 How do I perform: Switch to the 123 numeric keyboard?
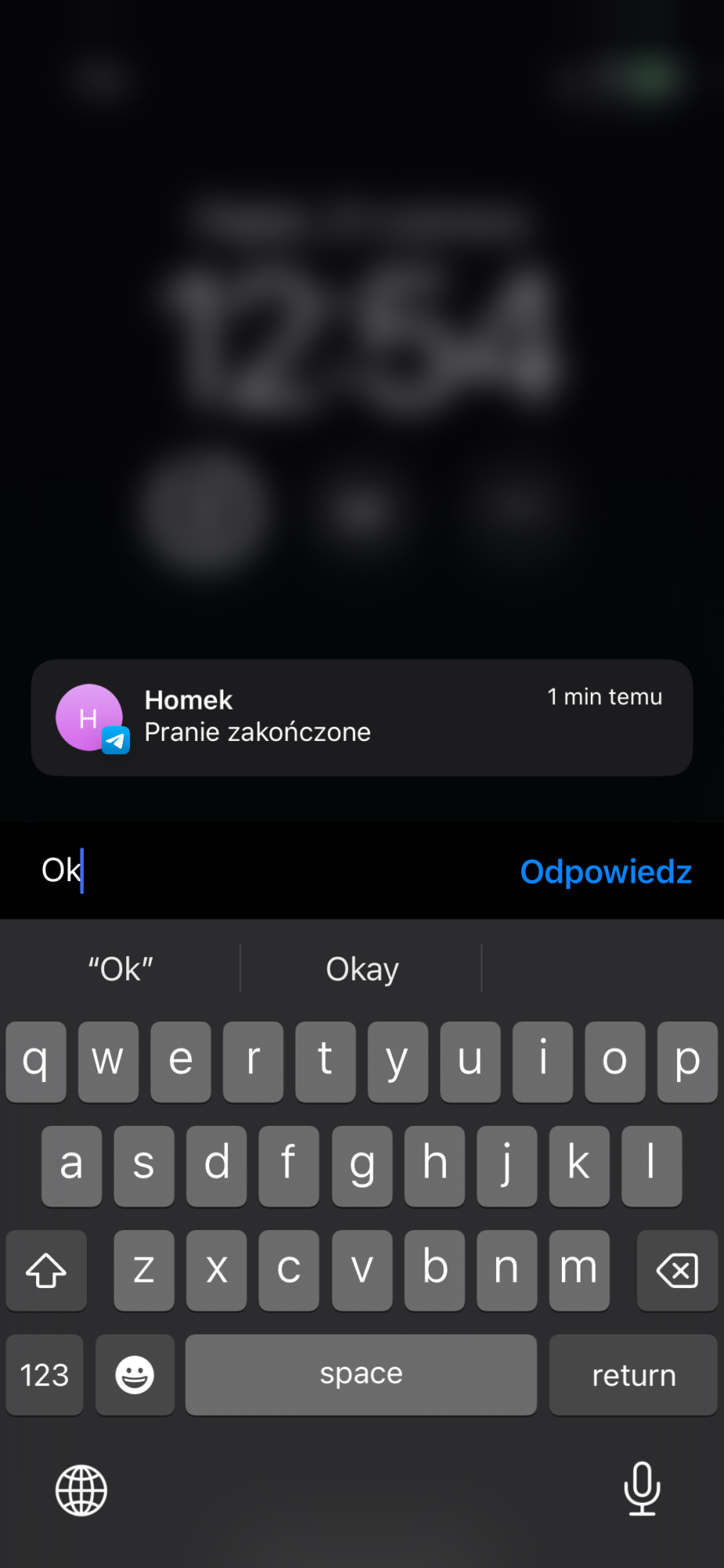coord(45,1375)
